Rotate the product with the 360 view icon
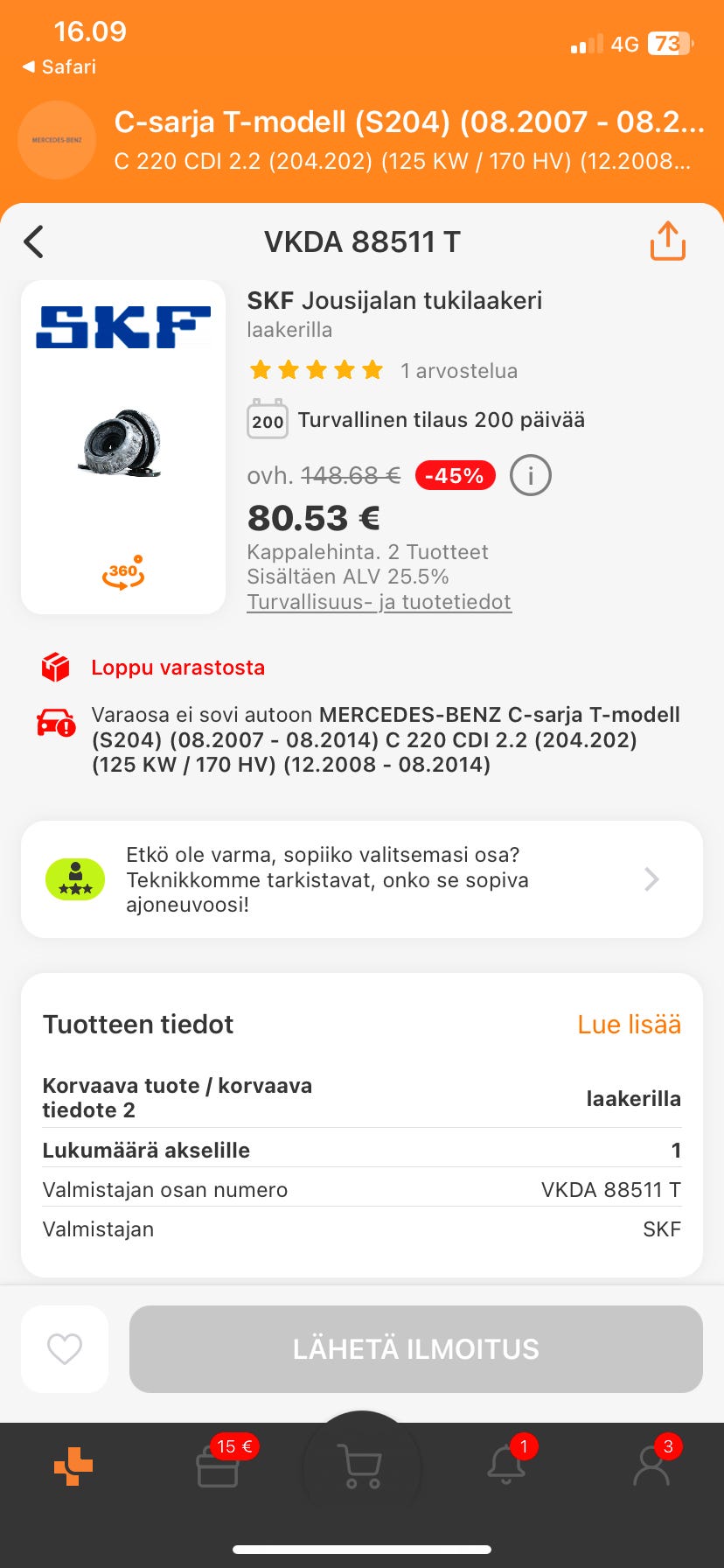Viewport: 724px width, 1568px height. (122, 572)
